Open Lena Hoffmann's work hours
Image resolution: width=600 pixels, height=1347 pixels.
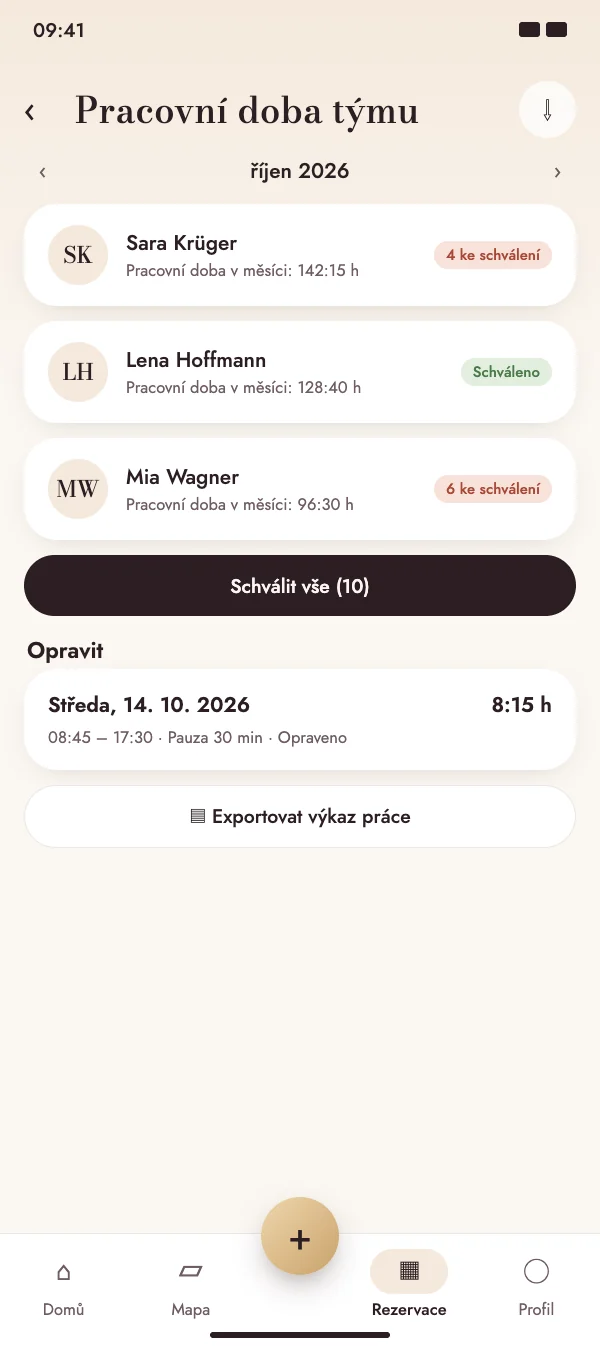pyautogui.click(x=300, y=372)
